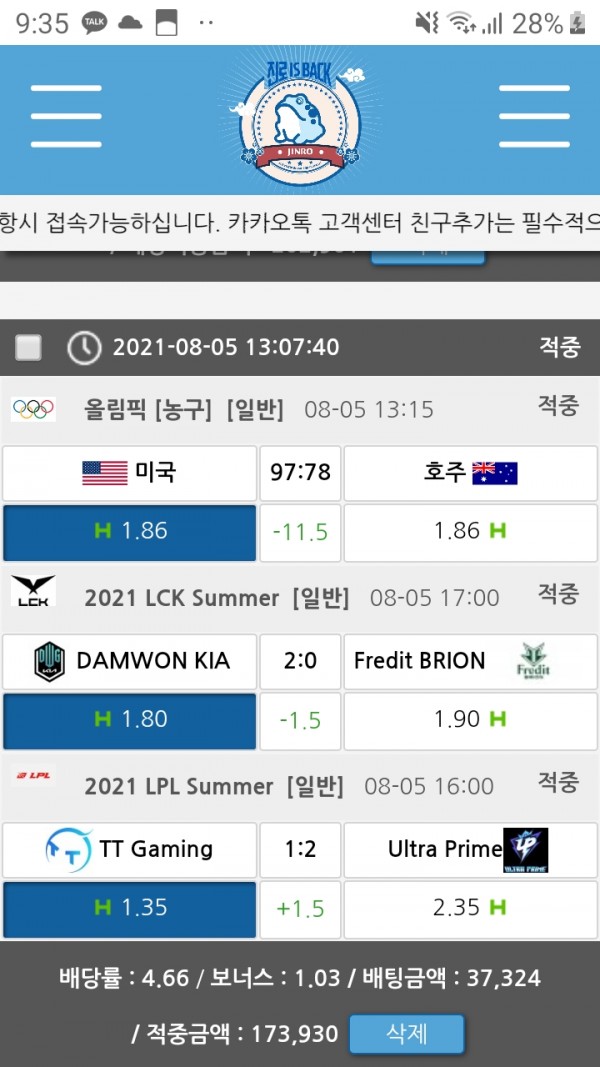Viewport: 600px width, 1067px height.
Task: Tap the partially hidden blue button under the notice
Action: tap(428, 256)
